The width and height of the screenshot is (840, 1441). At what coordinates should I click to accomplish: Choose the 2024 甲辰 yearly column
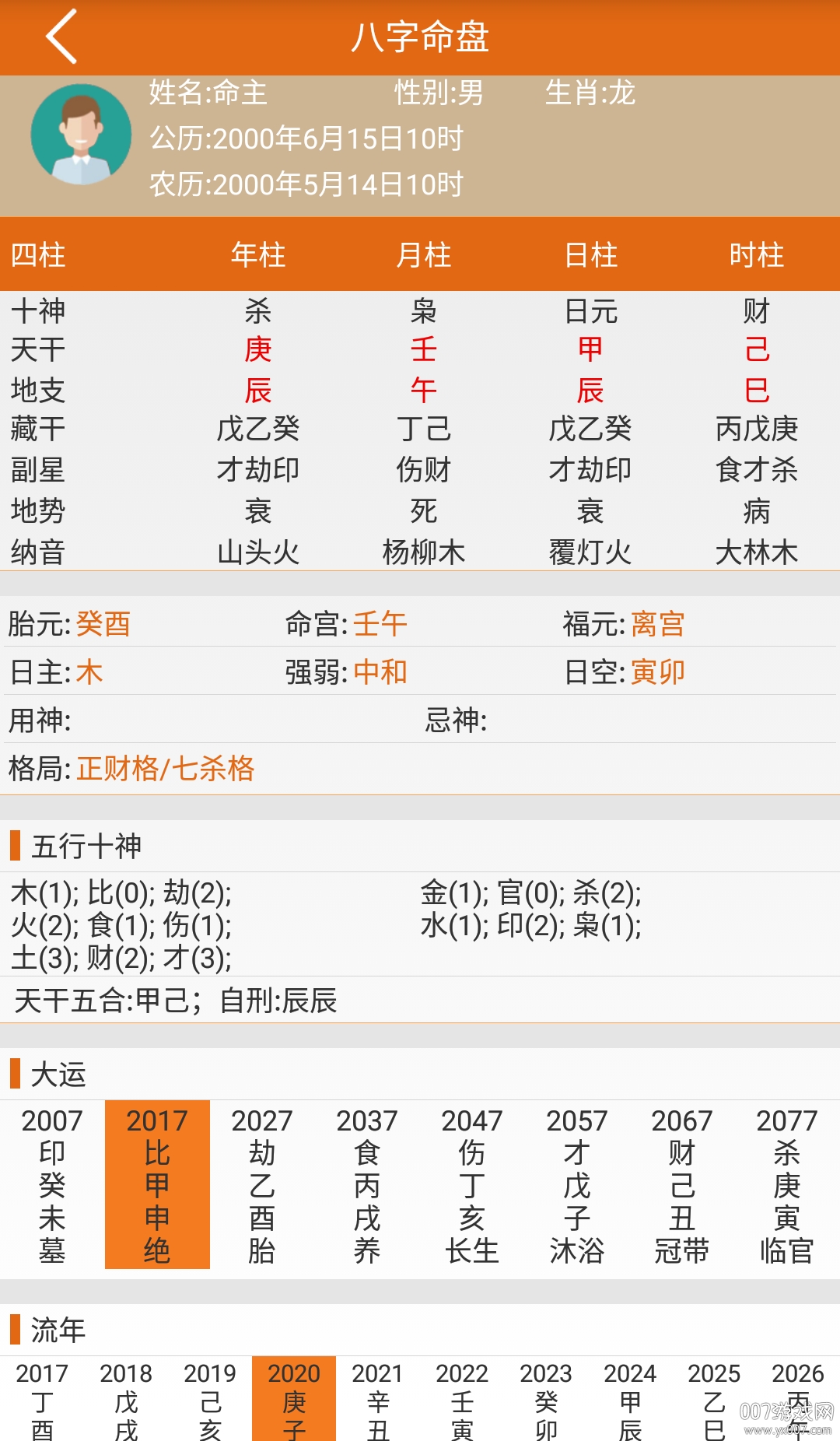(630, 1401)
